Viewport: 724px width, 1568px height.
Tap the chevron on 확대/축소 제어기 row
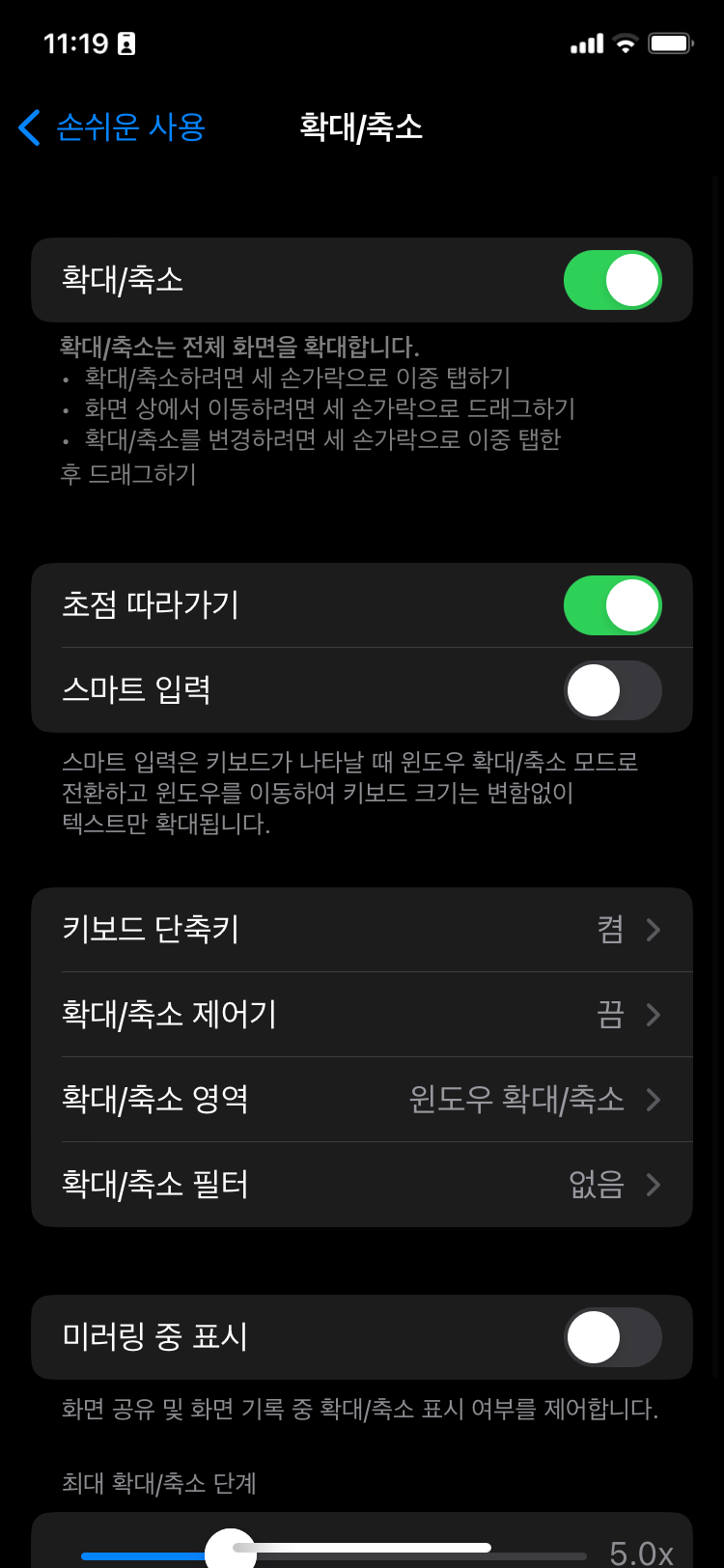[653, 1015]
